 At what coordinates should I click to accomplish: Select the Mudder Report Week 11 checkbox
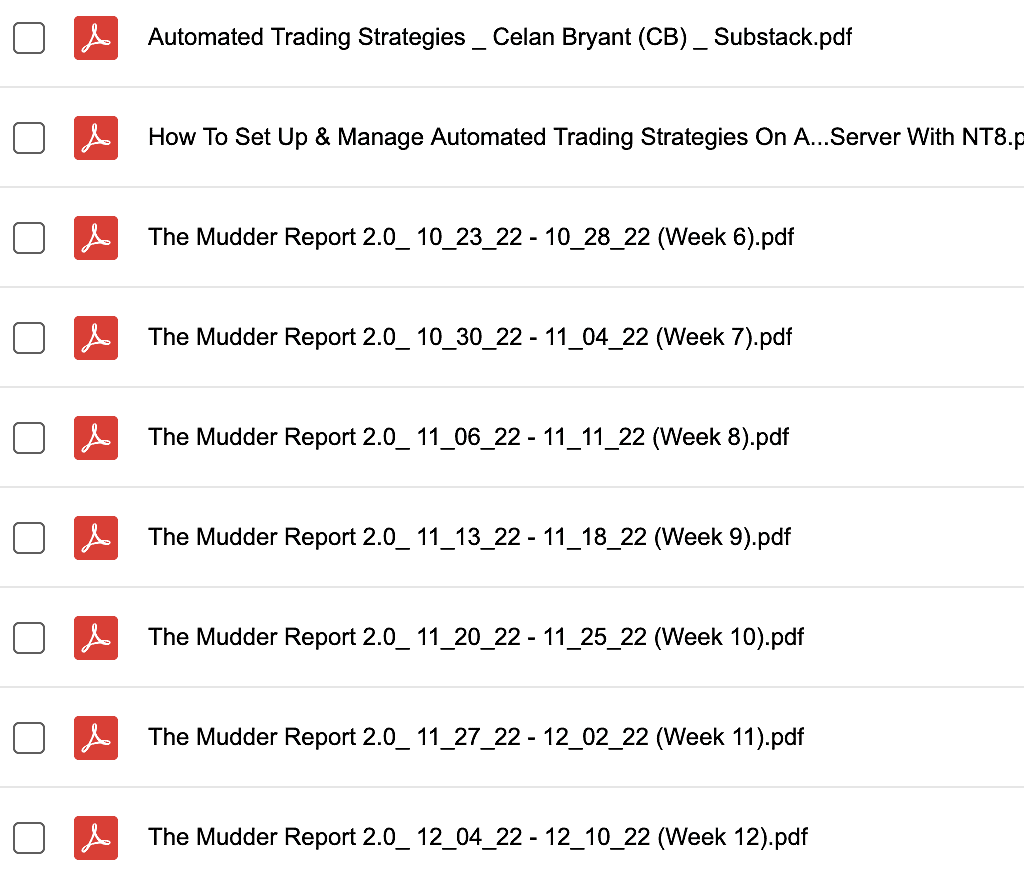point(29,738)
